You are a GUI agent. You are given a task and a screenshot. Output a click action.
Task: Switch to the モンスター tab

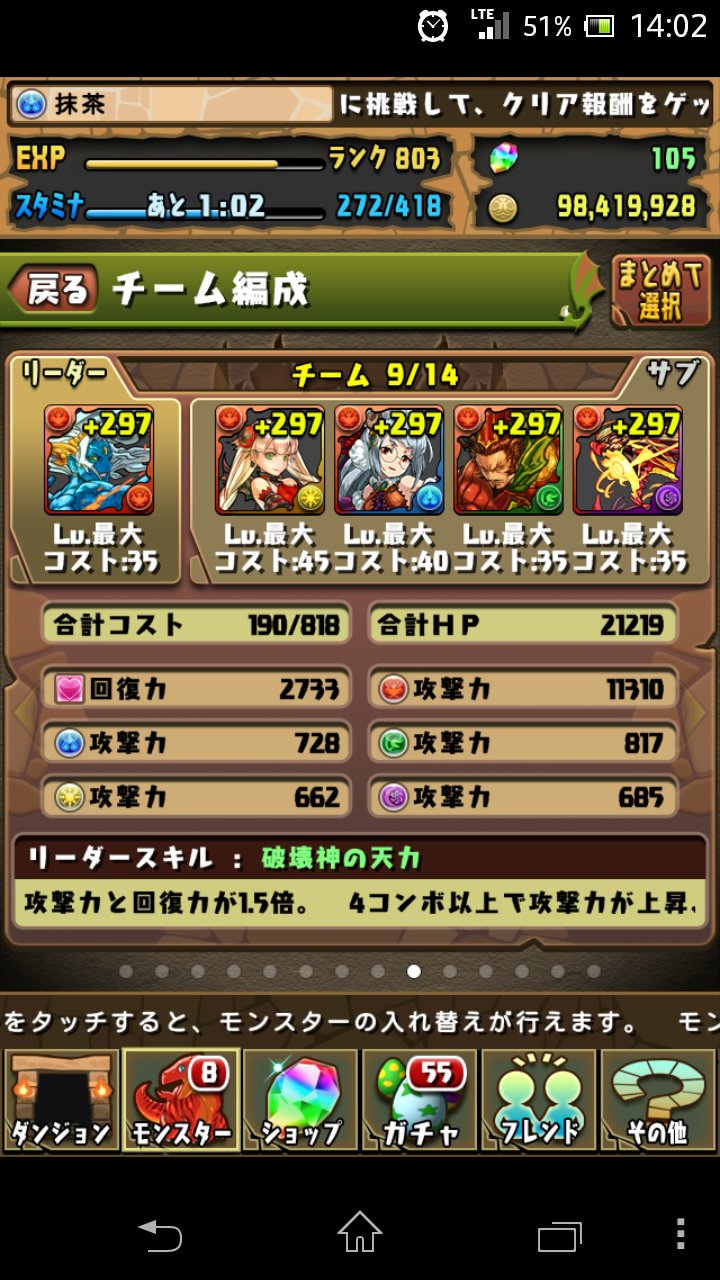pyautogui.click(x=181, y=1101)
